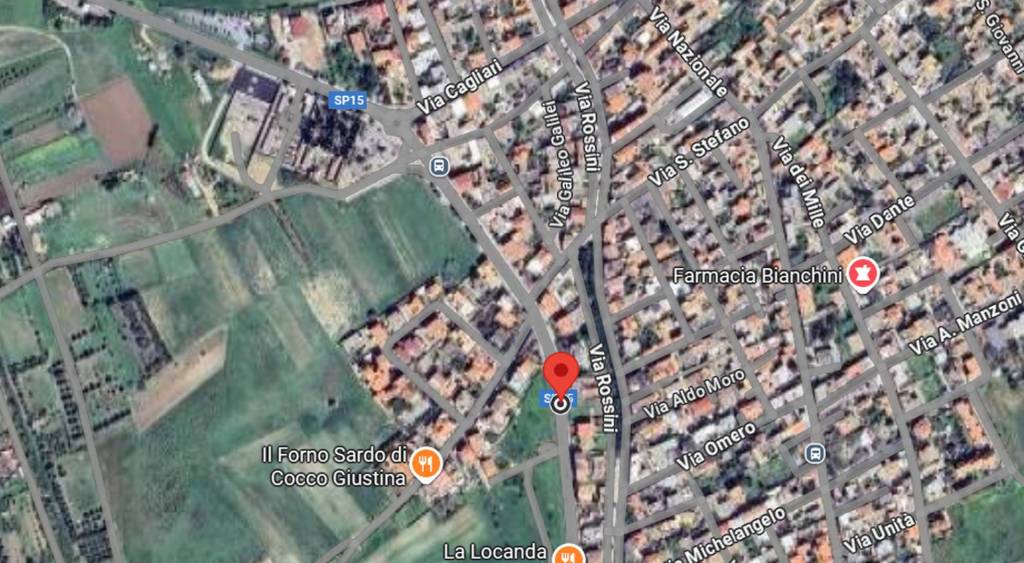1024x563 pixels.
Task: Select Il Forno Sardo di Cocco Giustina marker
Action: pos(427,463)
